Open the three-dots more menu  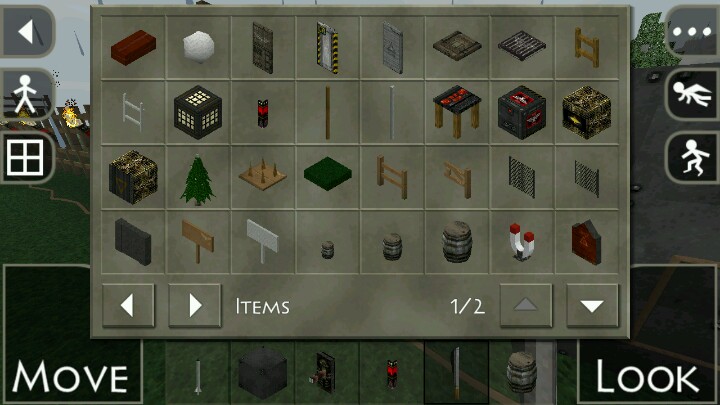click(x=691, y=31)
